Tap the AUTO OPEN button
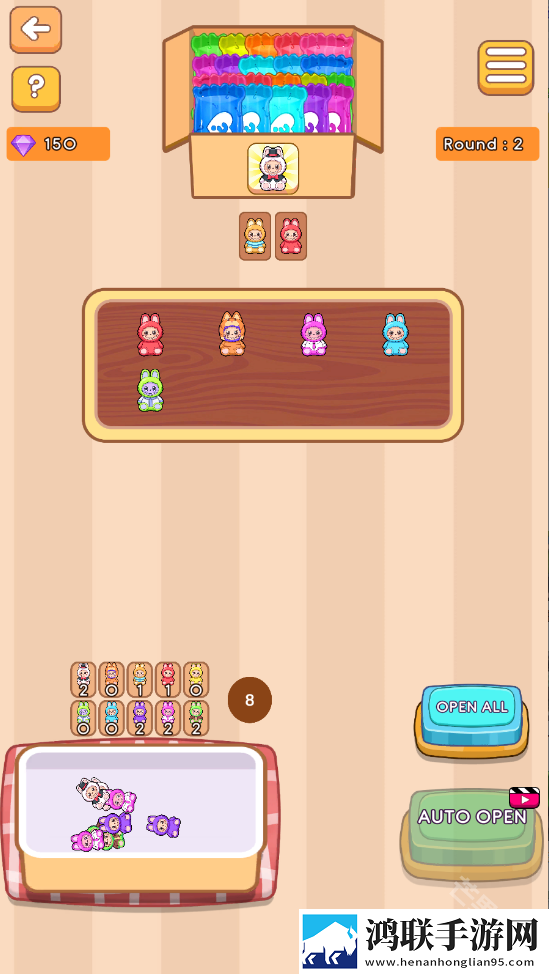Viewport: 549px width, 974px height. [471, 832]
